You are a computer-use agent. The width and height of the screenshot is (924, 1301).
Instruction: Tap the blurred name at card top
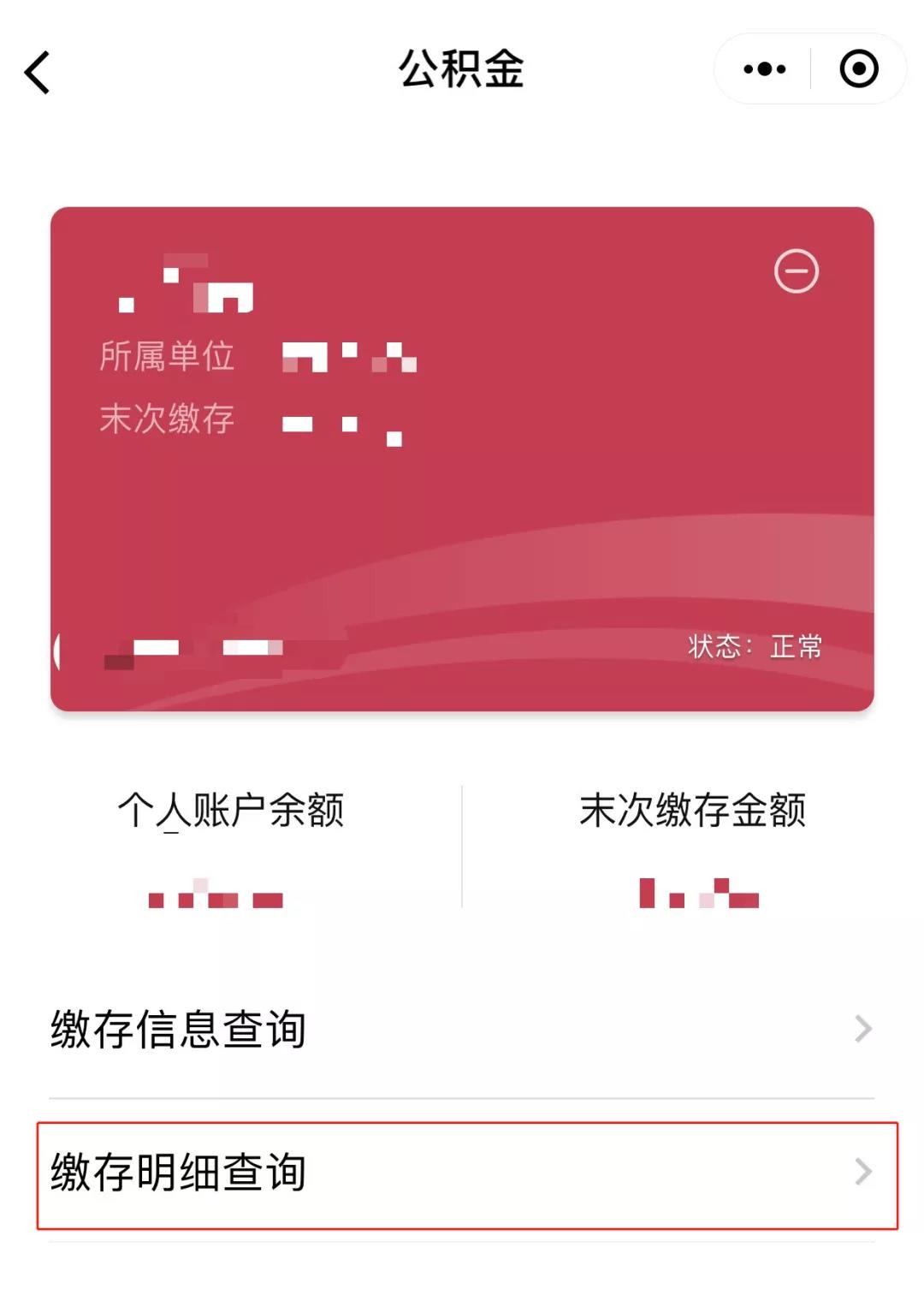click(184, 287)
